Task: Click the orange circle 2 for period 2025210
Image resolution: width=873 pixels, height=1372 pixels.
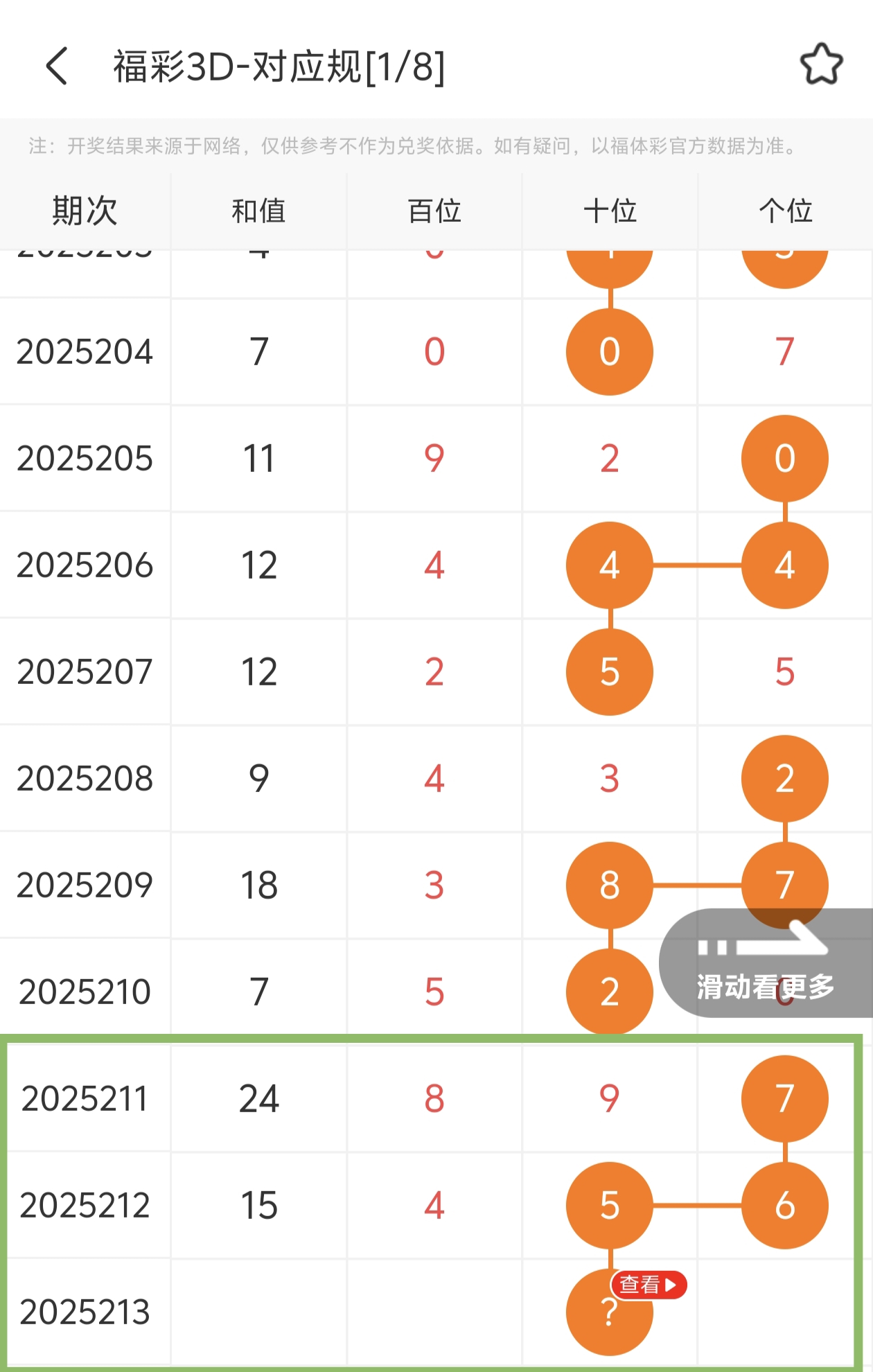Action: (x=610, y=992)
